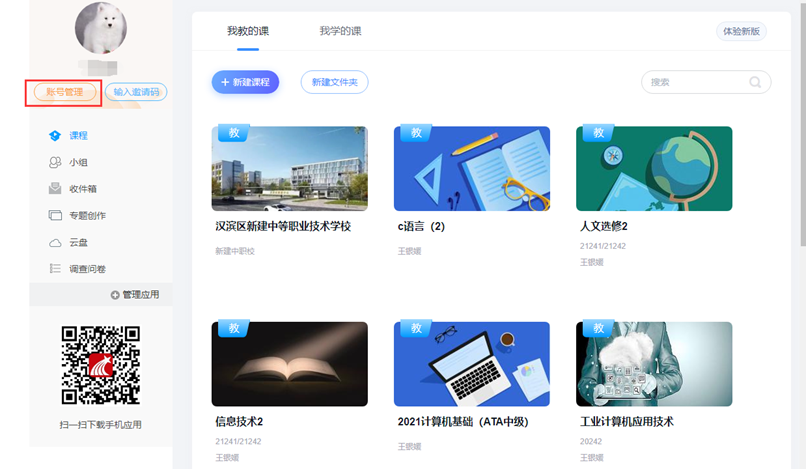Tap 新建文件夹 to add a folder
The image size is (806, 469).
[x=334, y=82]
